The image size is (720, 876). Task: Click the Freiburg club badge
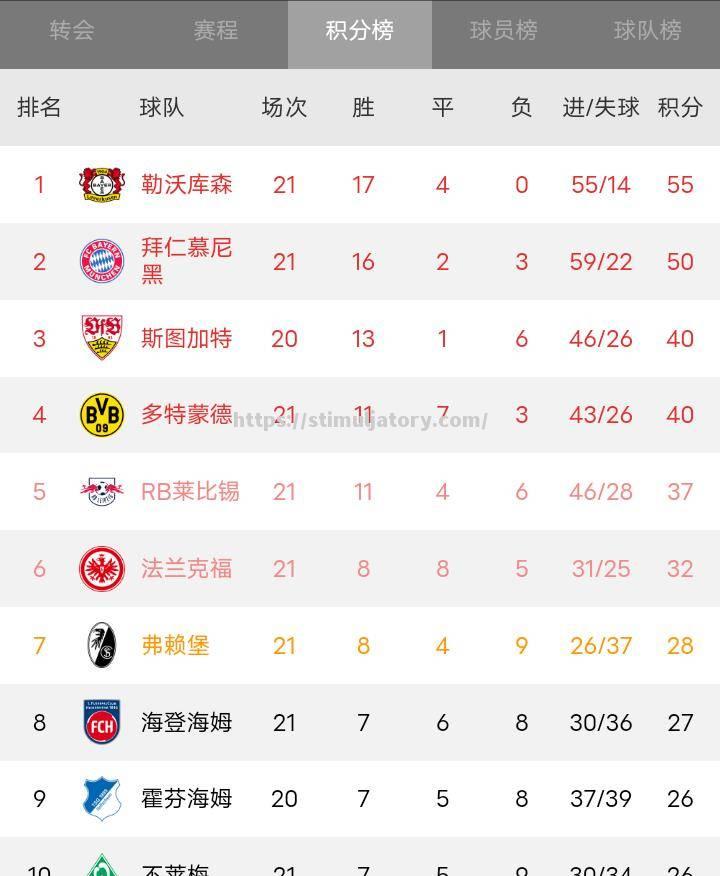102,646
